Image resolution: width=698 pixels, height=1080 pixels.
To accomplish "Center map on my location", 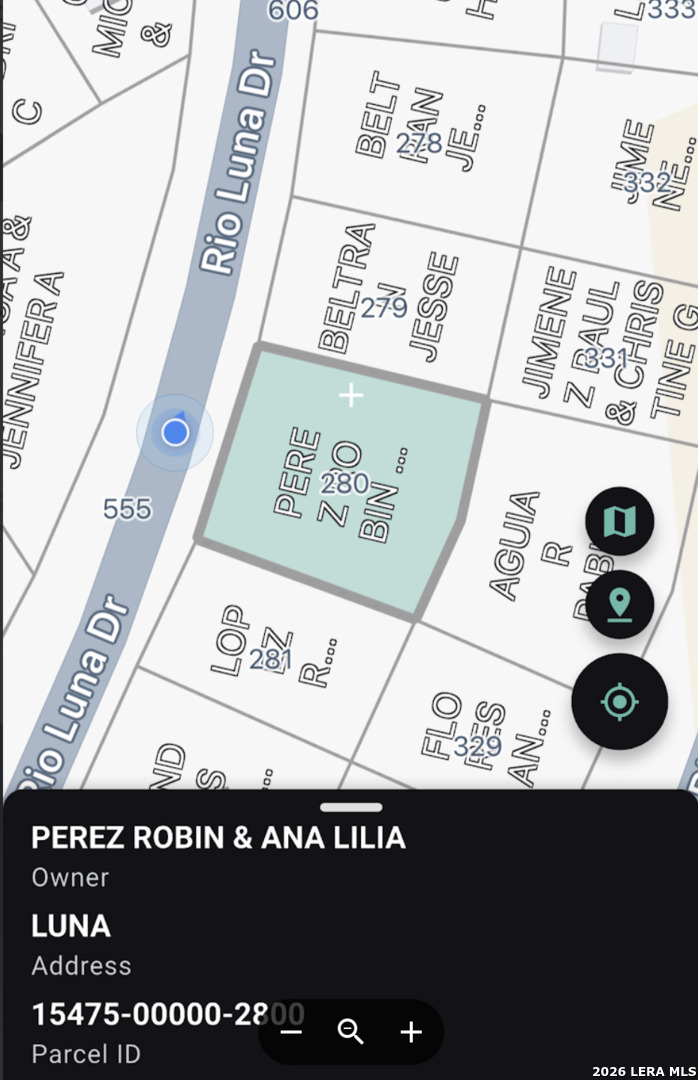I will point(620,701).
